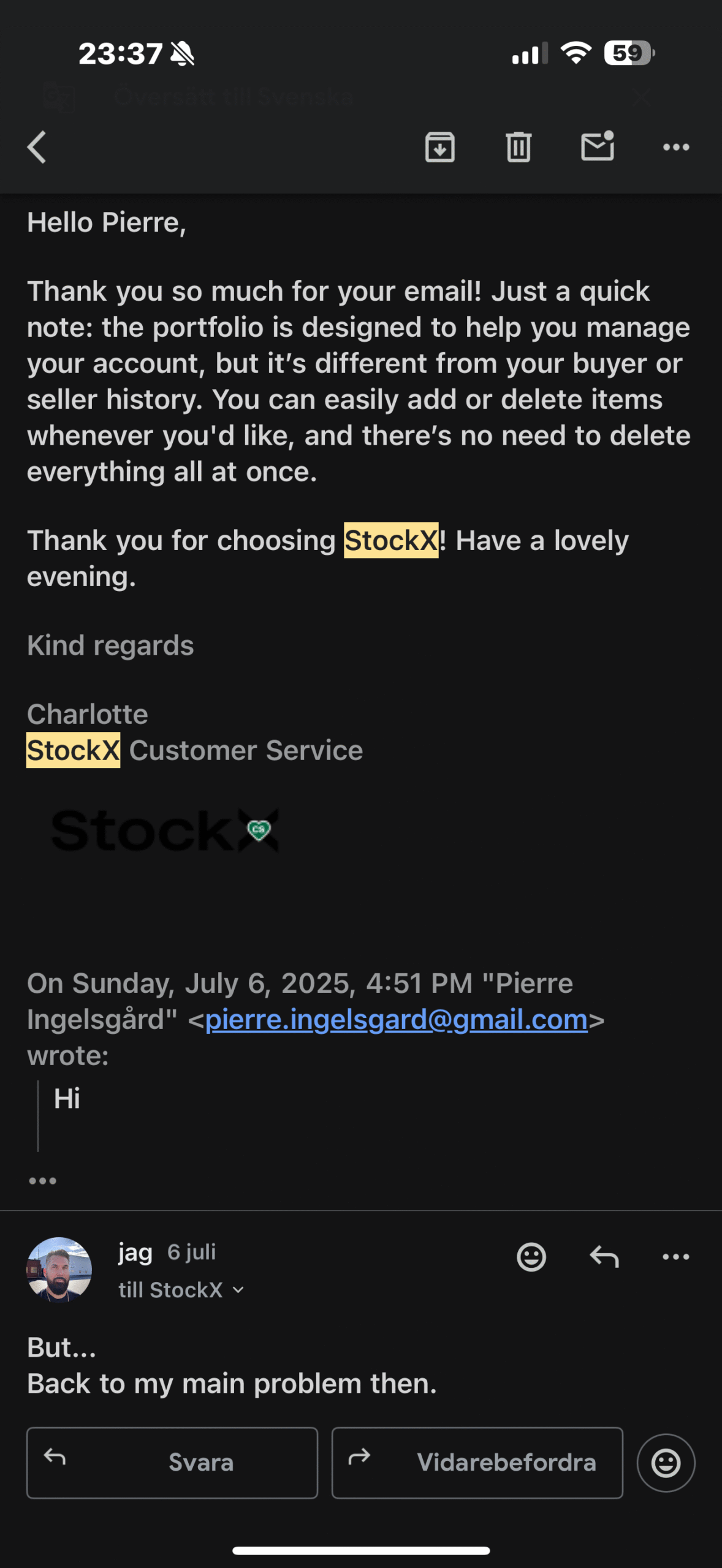722x1568 pixels.
Task: Open the round emoji reaction button at bottom
Action: [666, 1462]
